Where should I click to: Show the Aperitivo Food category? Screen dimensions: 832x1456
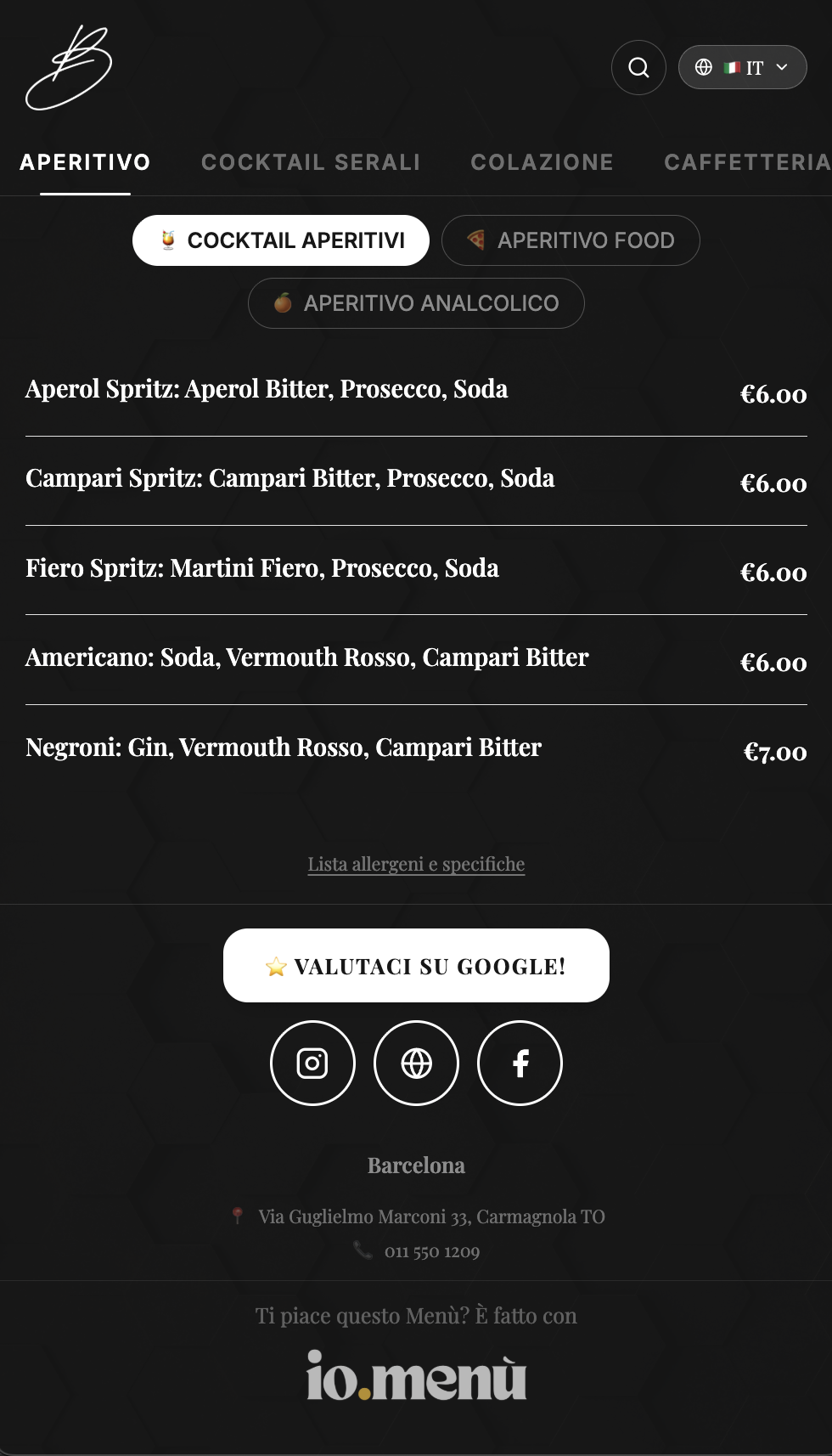571,240
